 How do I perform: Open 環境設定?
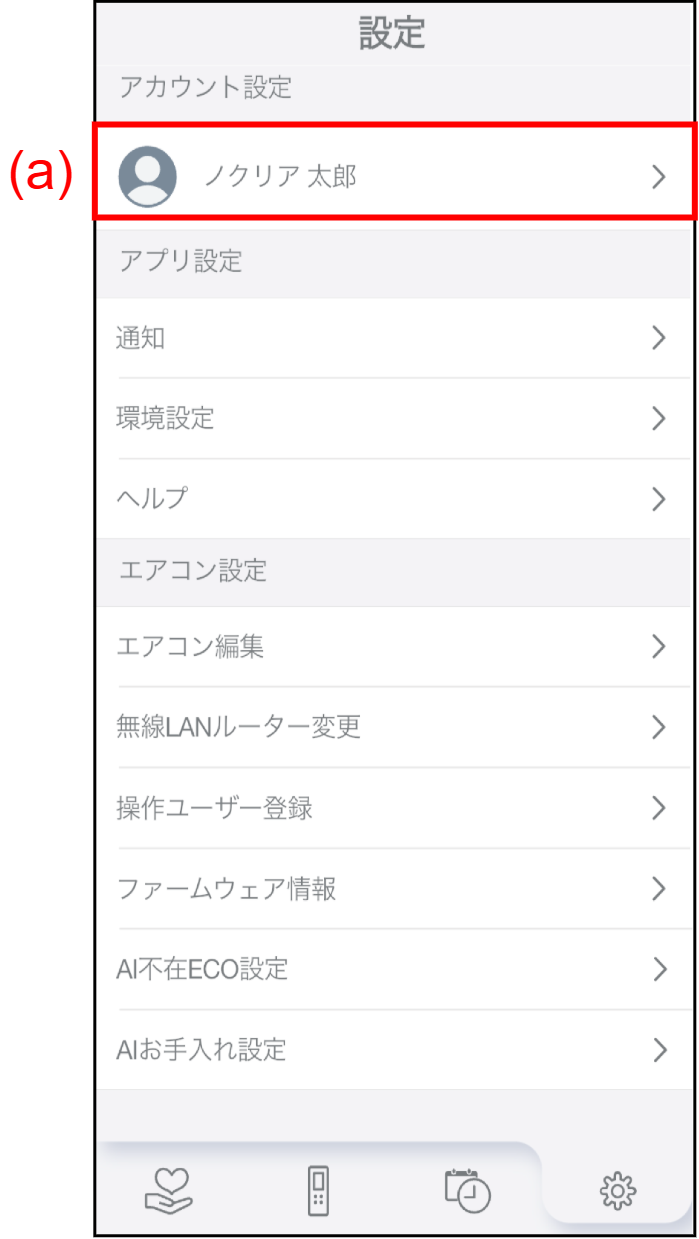click(394, 418)
